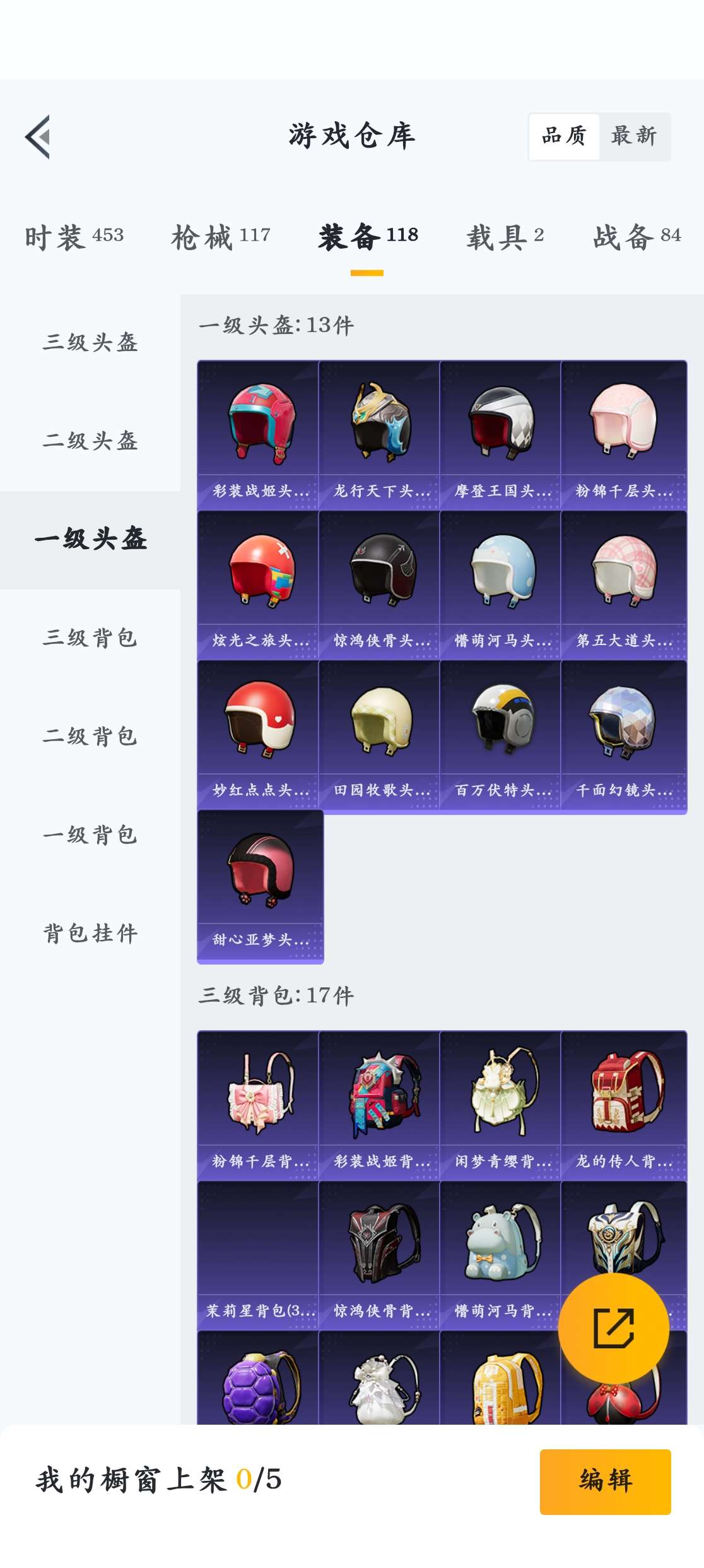Switch to the 时装 tab
Screen dimensions: 704x1568
[x=74, y=237]
